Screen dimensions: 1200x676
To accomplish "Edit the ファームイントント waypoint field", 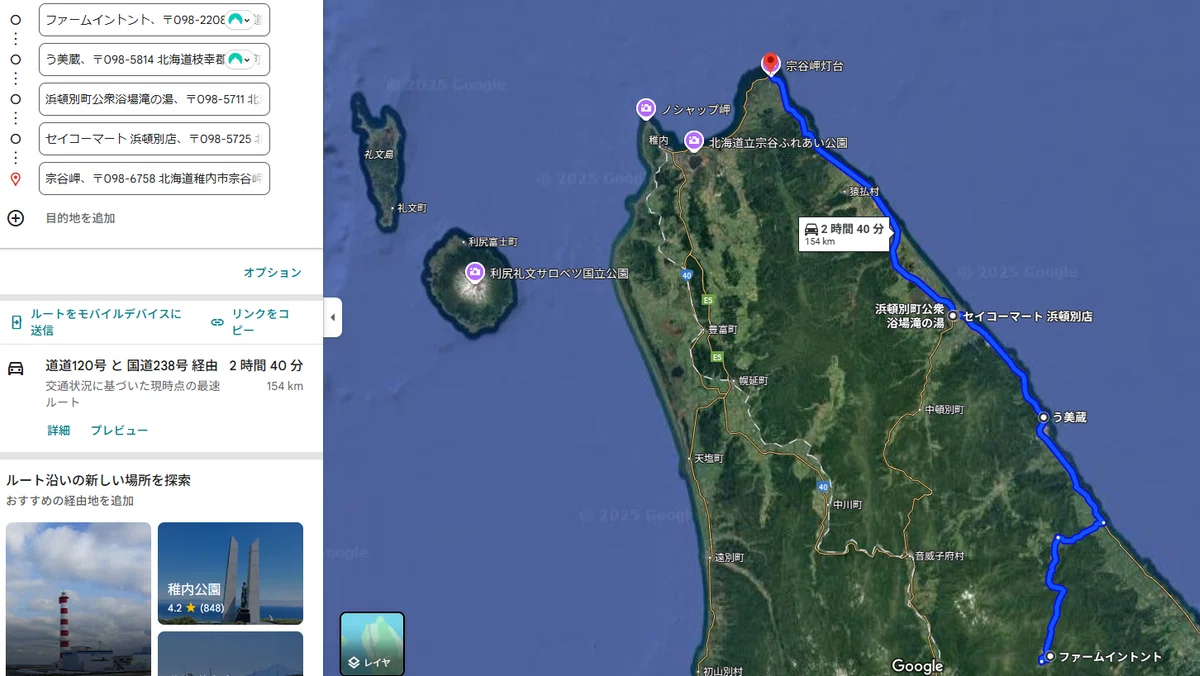I will point(154,20).
